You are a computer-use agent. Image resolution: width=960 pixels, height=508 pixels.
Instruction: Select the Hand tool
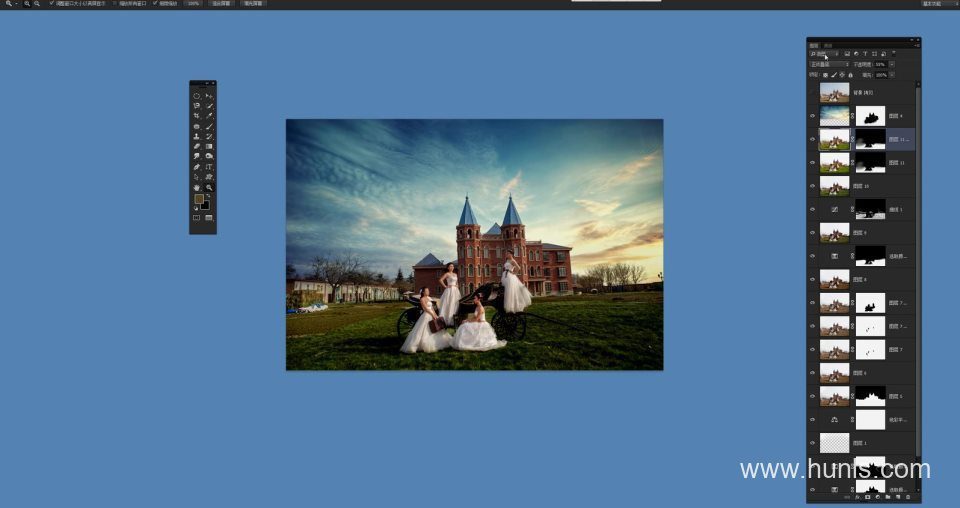pos(197,187)
